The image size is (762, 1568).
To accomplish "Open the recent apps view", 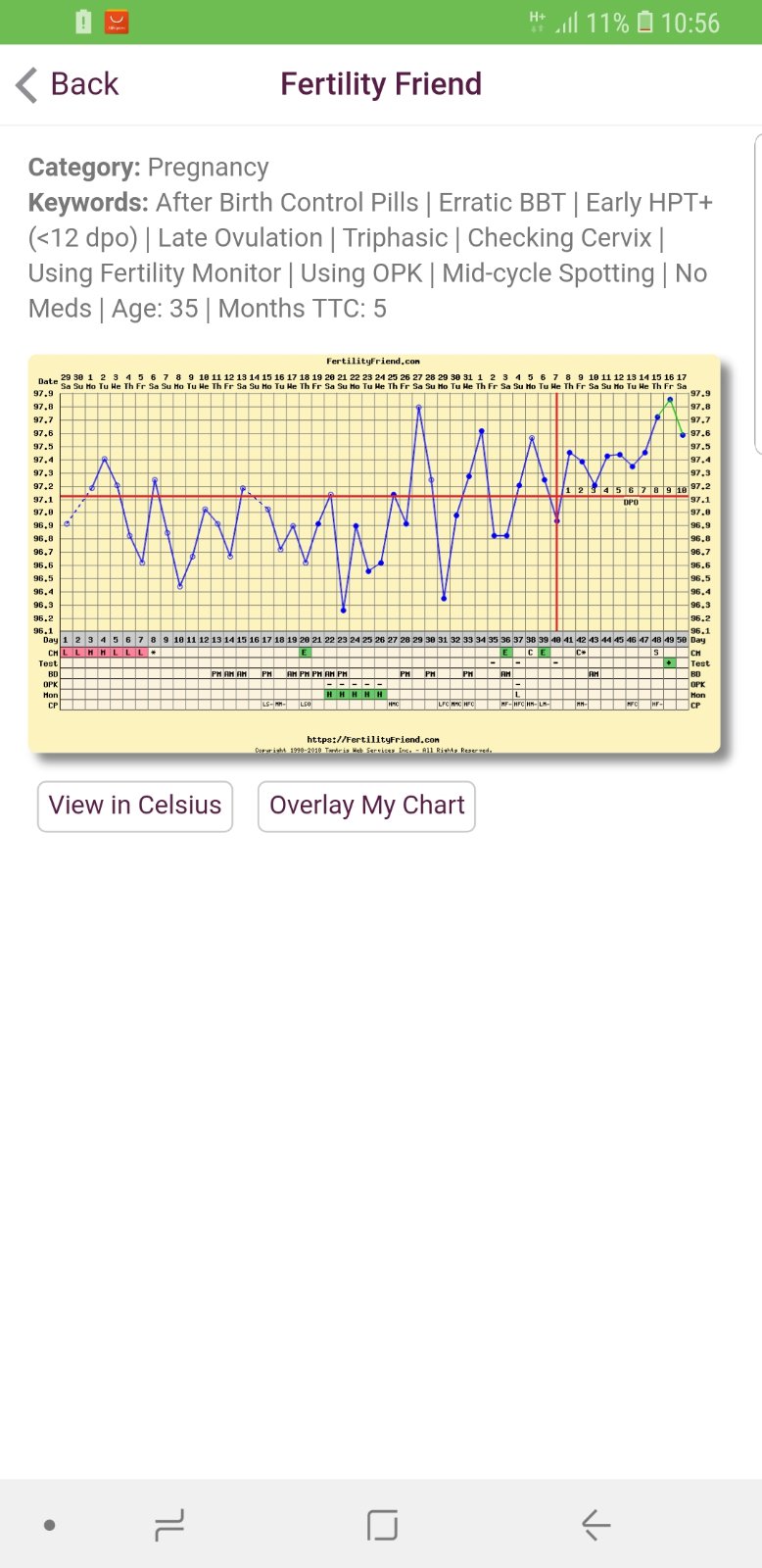I will (x=168, y=1525).
